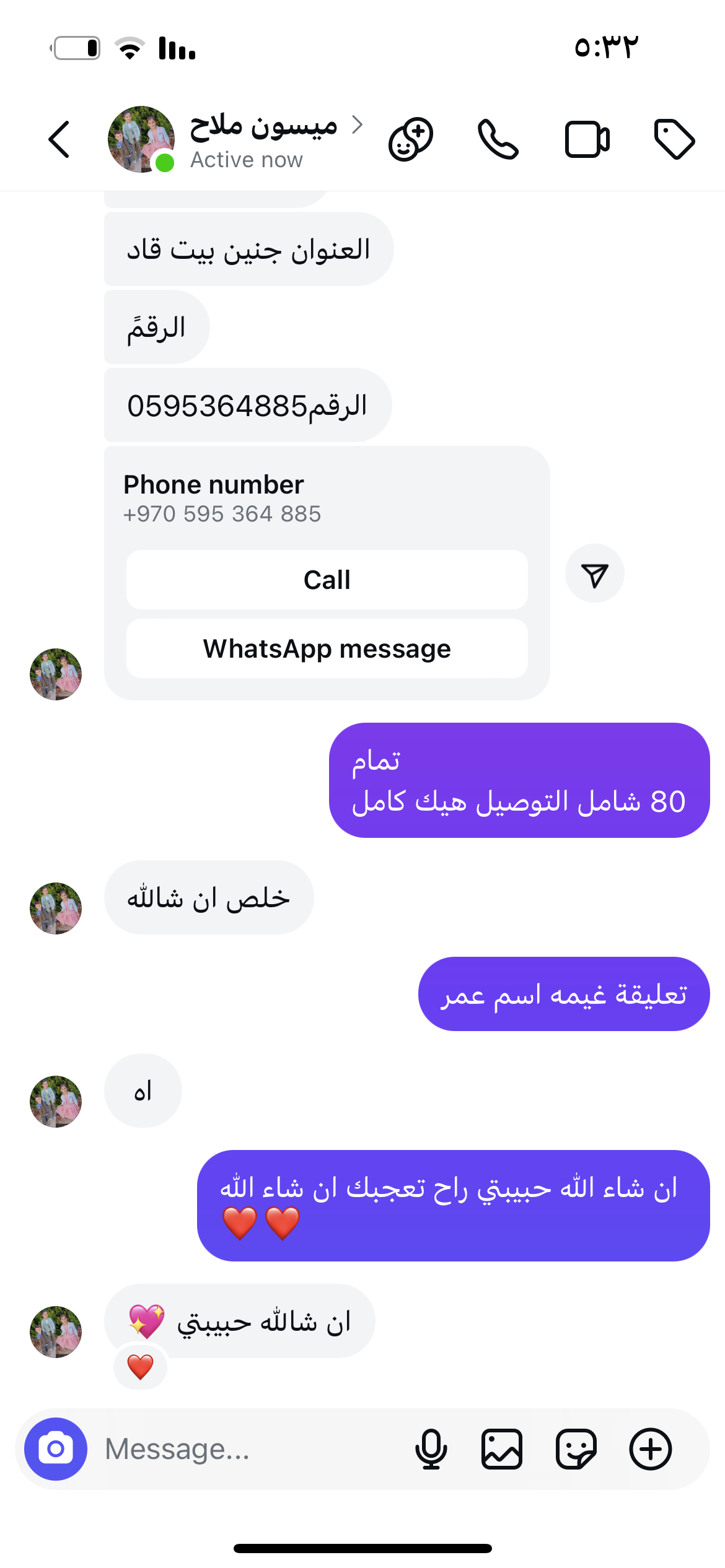Attach a photo from gallery

[x=502, y=1449]
